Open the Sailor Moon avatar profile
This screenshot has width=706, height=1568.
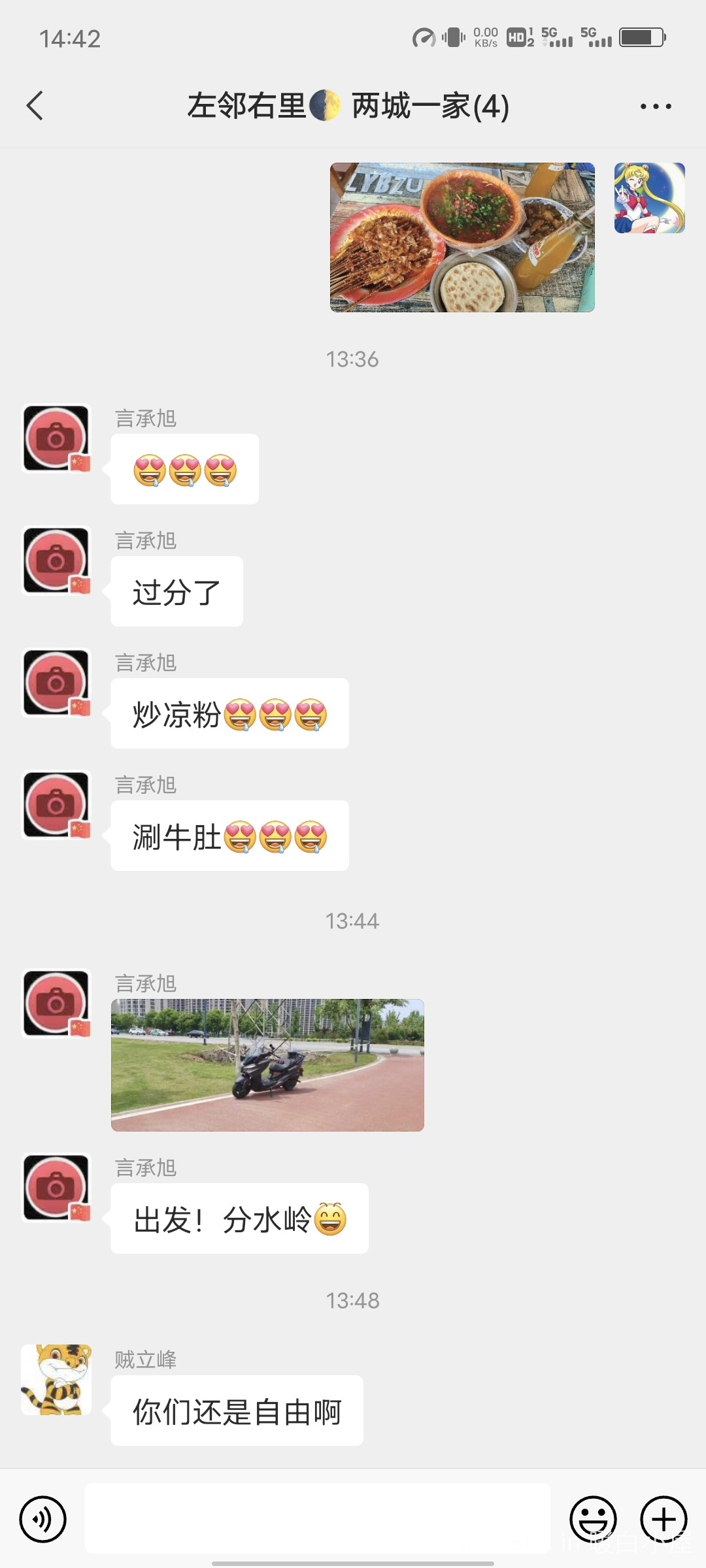coord(649,198)
